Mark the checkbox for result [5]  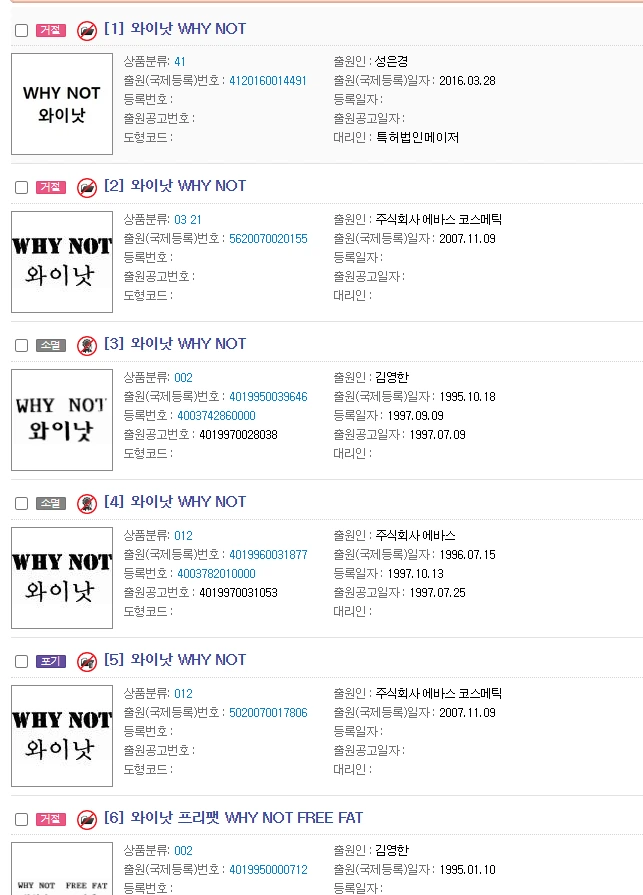pos(21,662)
